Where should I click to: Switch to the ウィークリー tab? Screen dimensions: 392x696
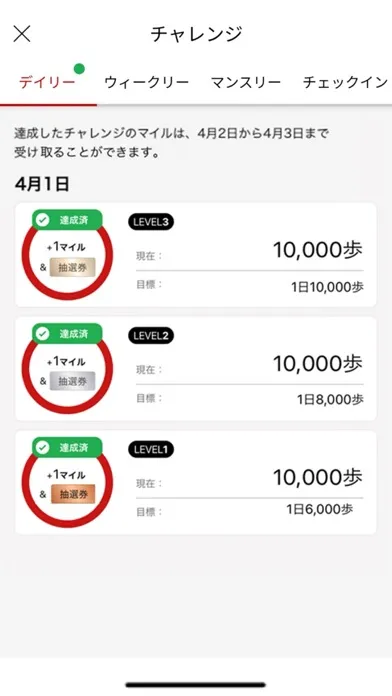pos(147,83)
